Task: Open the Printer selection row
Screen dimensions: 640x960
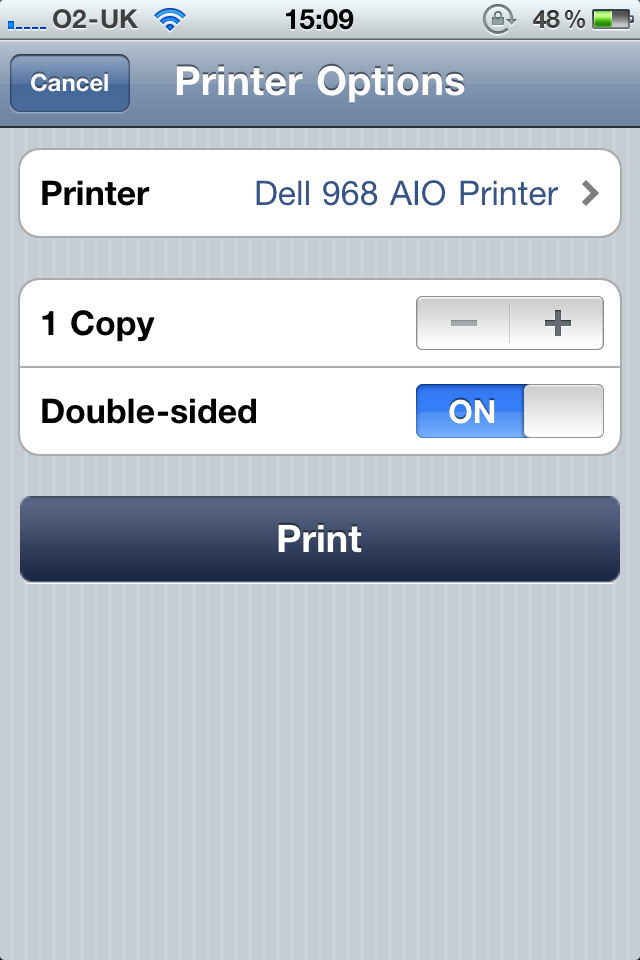Action: (x=320, y=193)
